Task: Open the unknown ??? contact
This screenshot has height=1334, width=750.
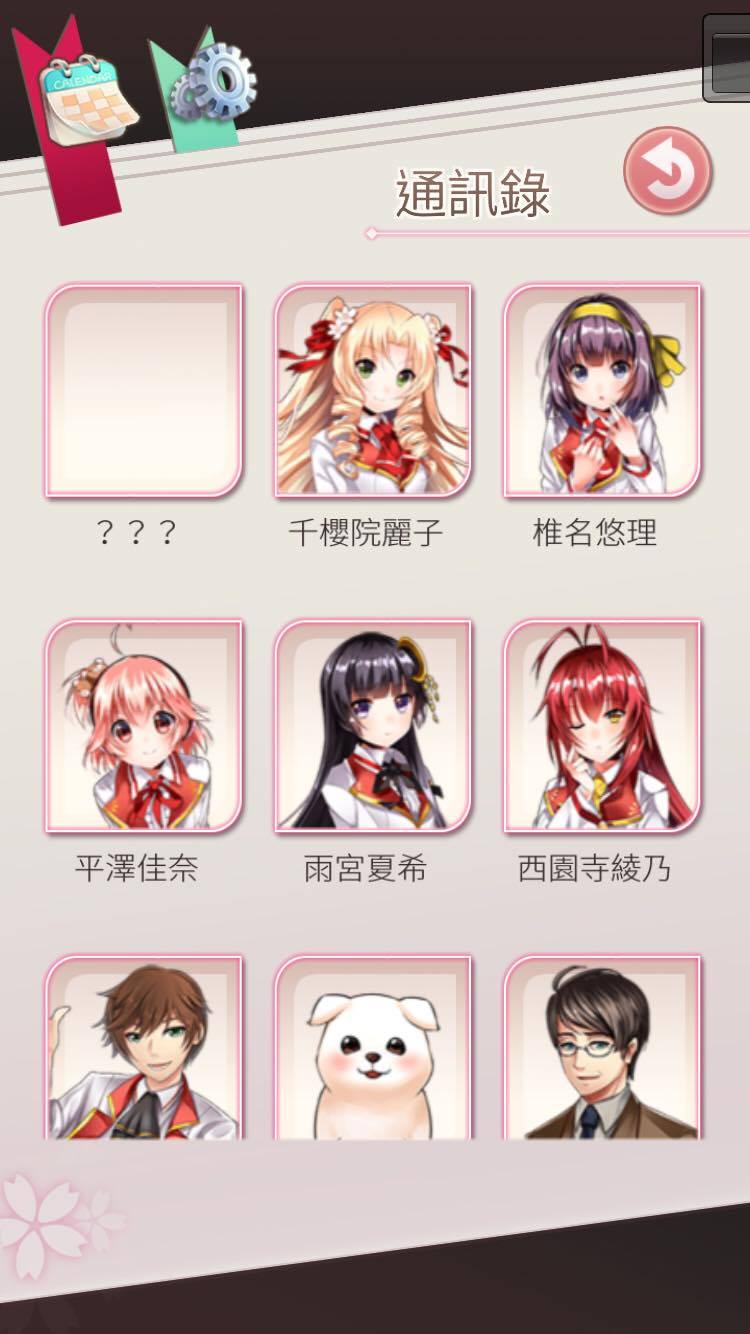Action: (144, 391)
